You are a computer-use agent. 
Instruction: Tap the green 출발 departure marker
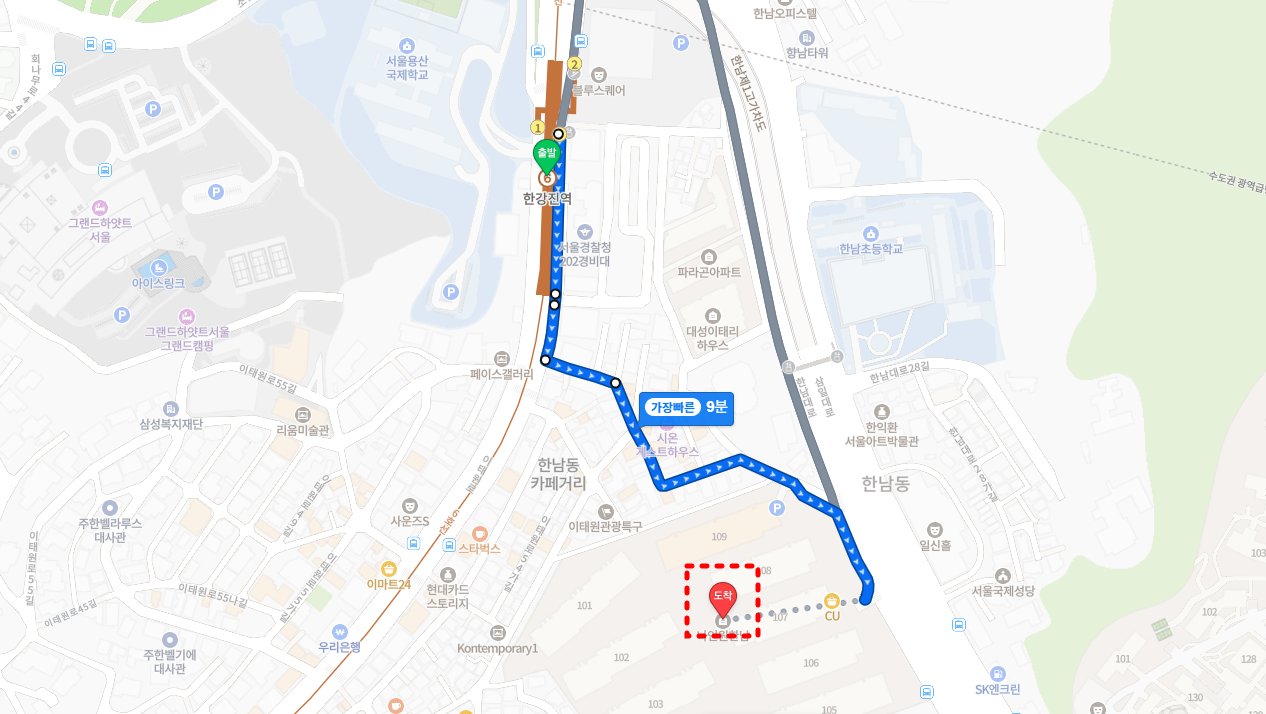click(546, 154)
